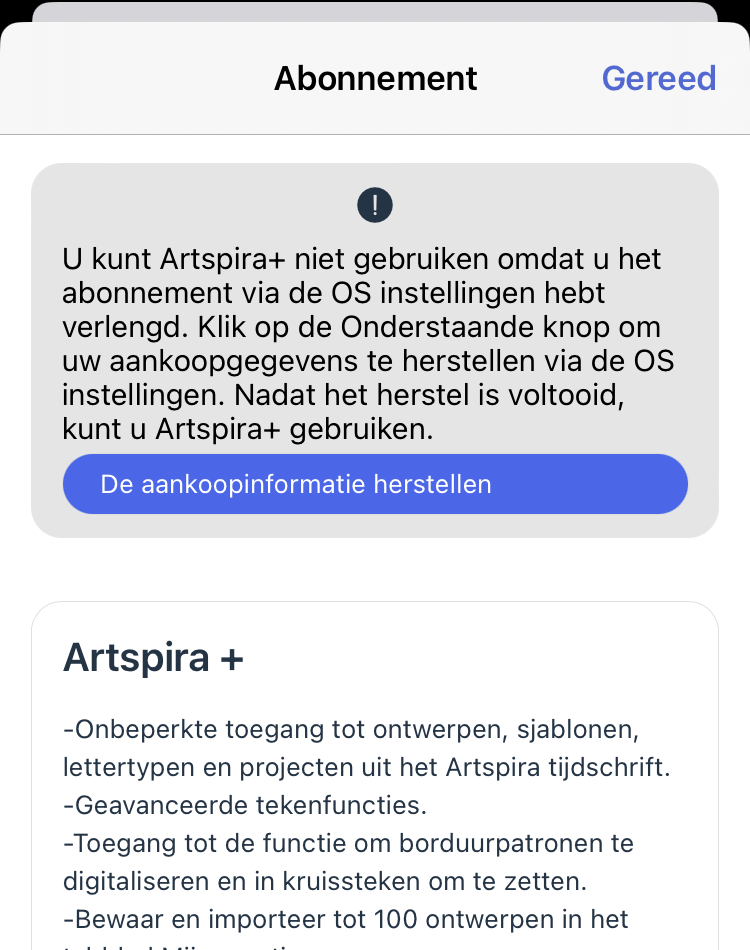Tap Gereed to close the Abonnement sheet
Viewport: 750px width, 950px height.
(x=658, y=78)
